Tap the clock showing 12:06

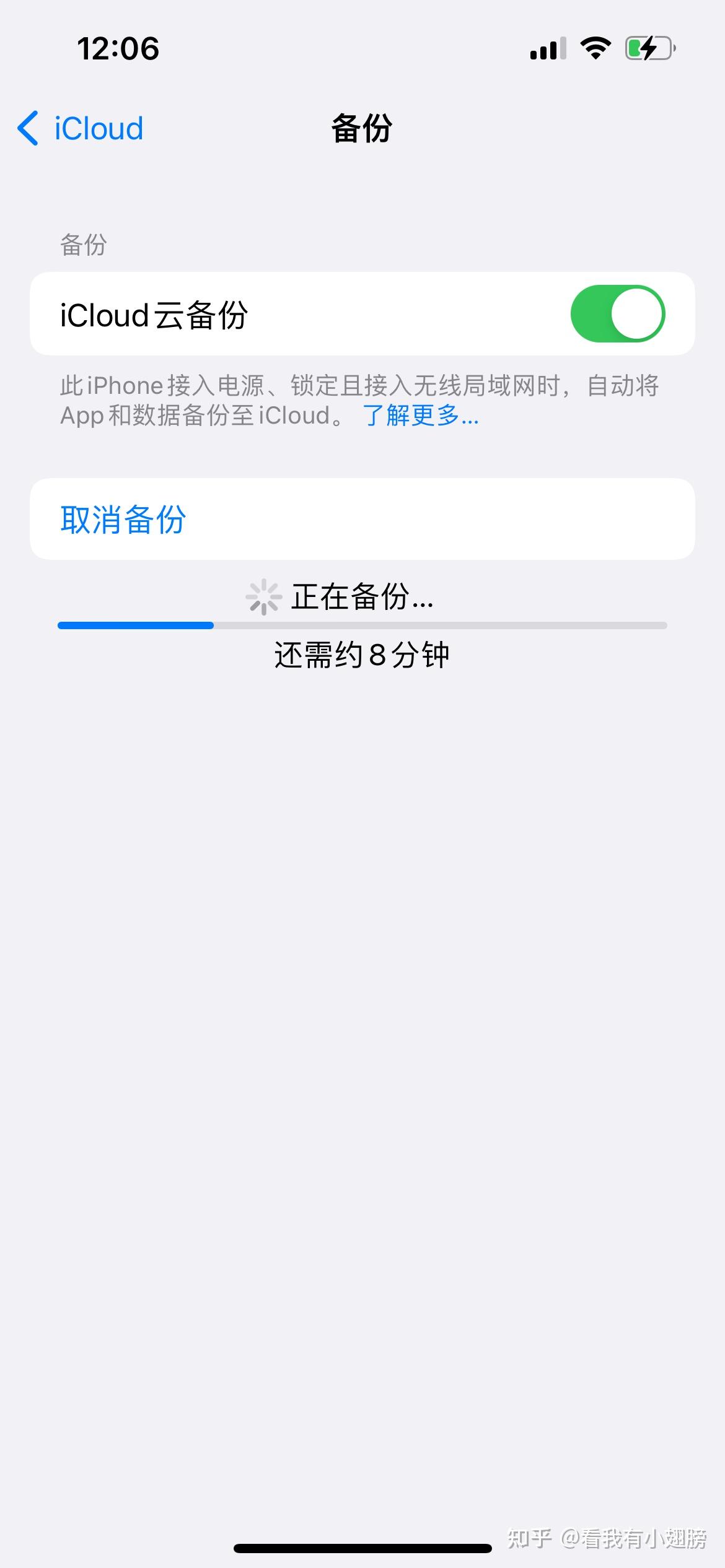(118, 48)
